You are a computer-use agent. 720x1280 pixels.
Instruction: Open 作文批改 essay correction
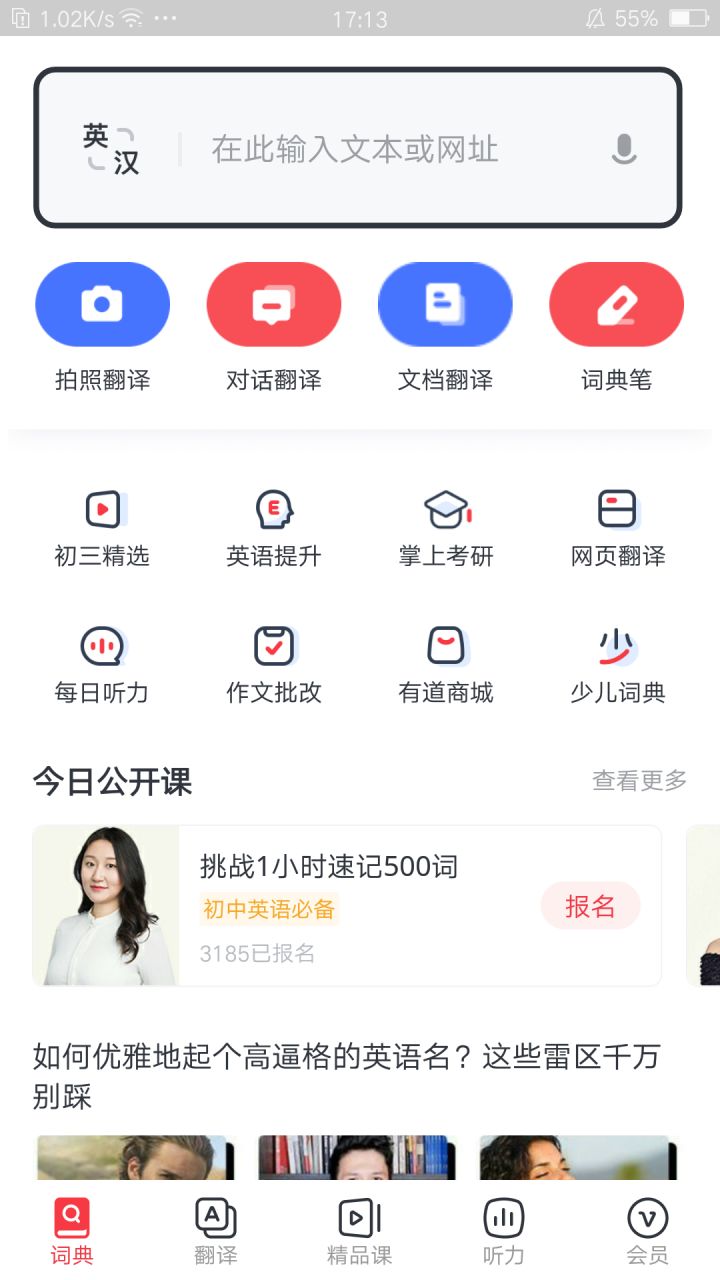tap(274, 665)
